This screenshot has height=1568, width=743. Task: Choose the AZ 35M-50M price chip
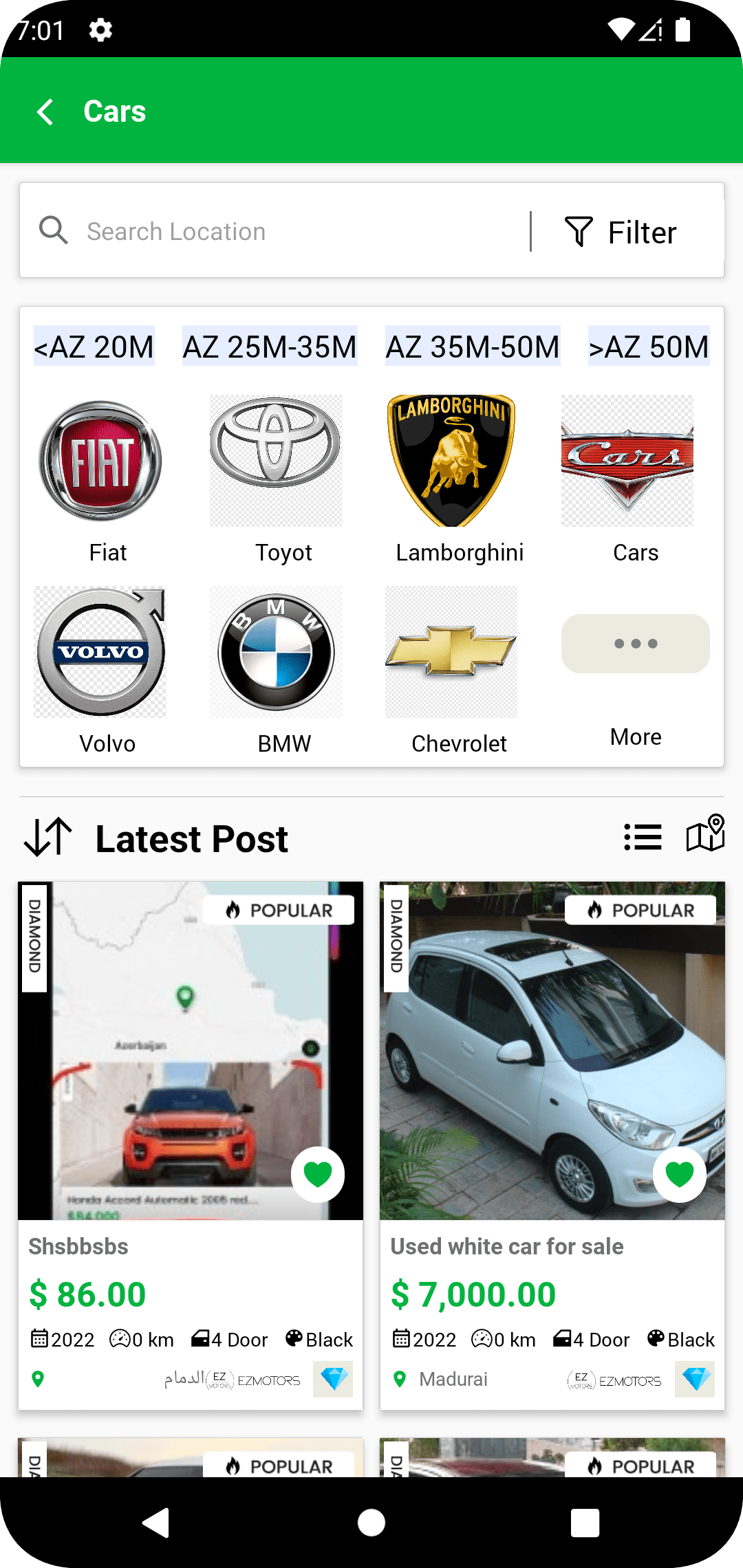click(x=473, y=346)
